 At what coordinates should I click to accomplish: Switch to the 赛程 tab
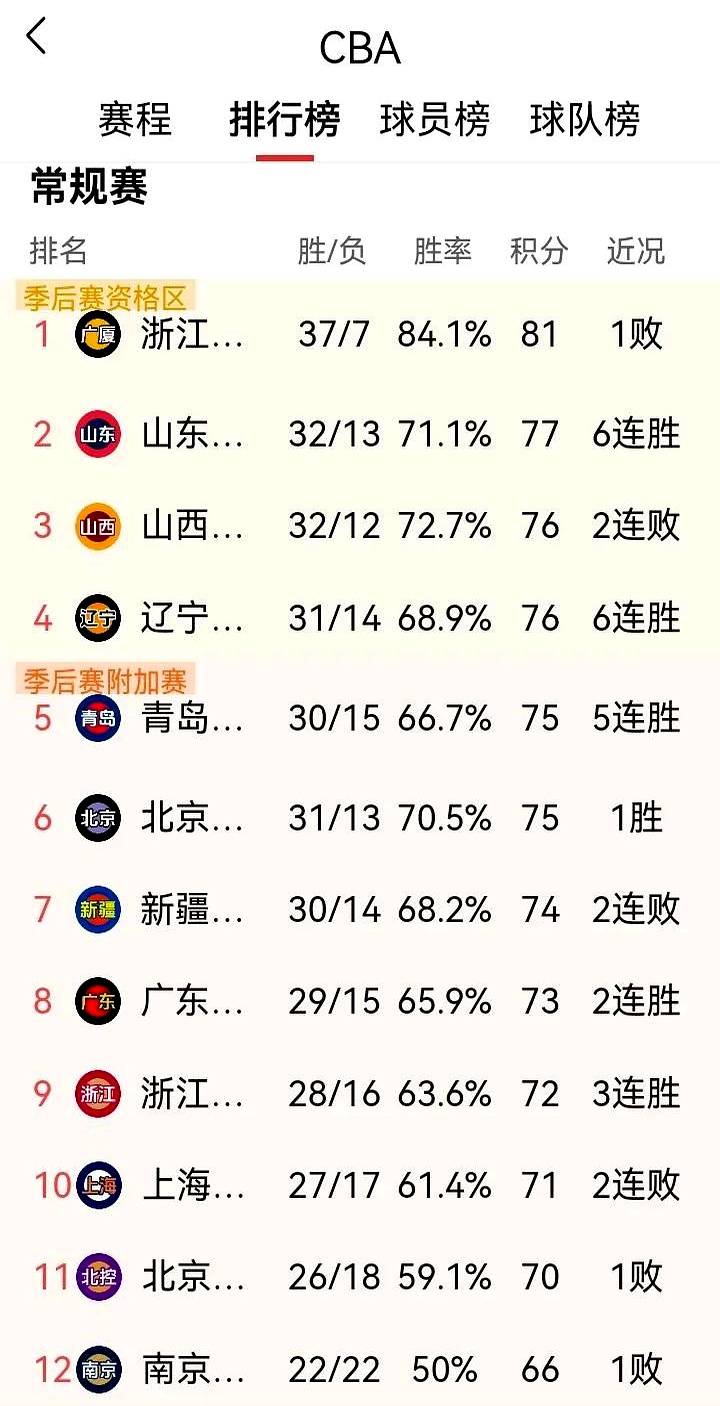point(136,119)
